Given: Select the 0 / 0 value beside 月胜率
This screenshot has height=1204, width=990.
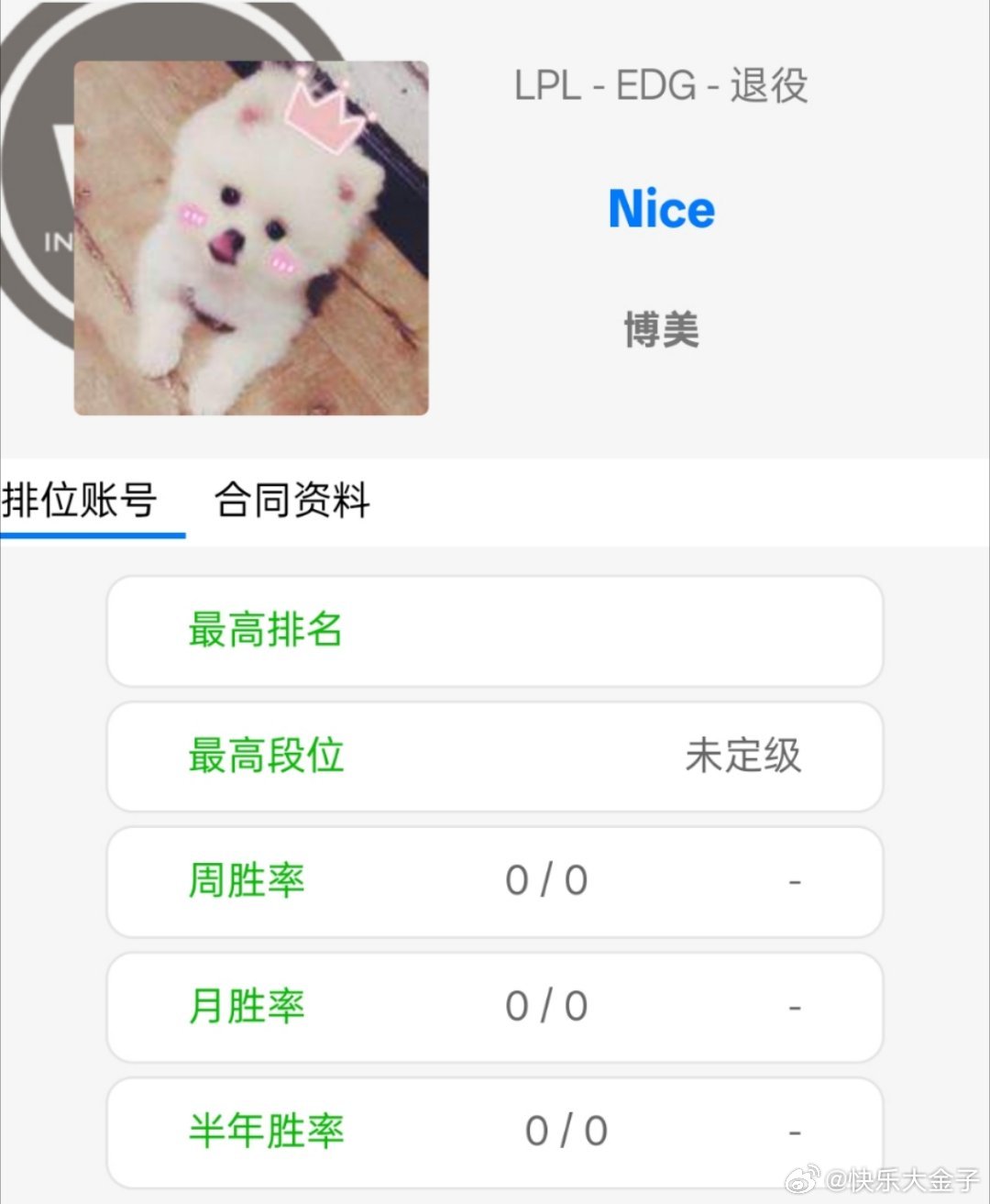Looking at the screenshot, I should tap(544, 1006).
